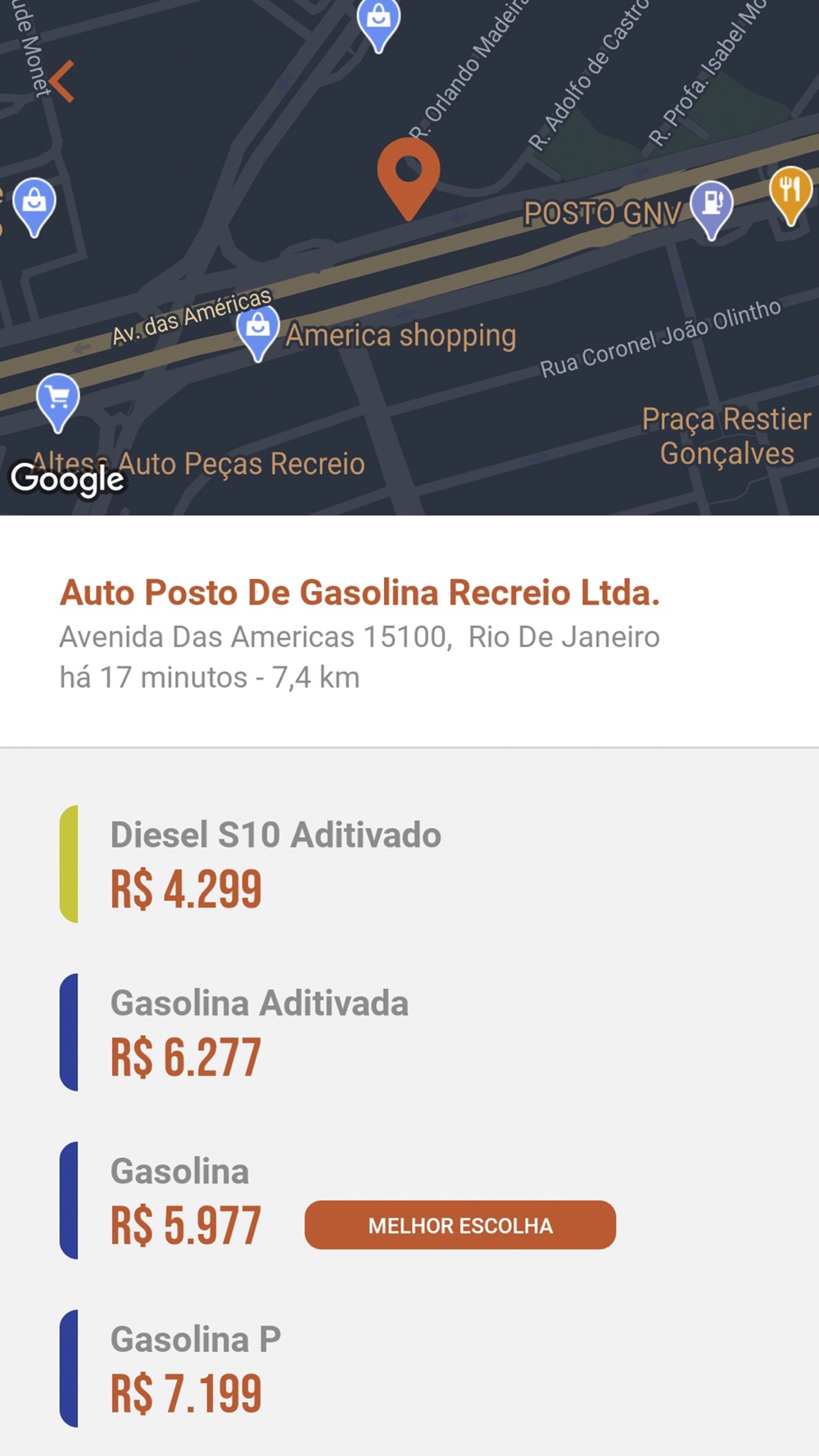Select the Altese Auto Peças cart pin
The image size is (819, 1456).
pos(58,400)
